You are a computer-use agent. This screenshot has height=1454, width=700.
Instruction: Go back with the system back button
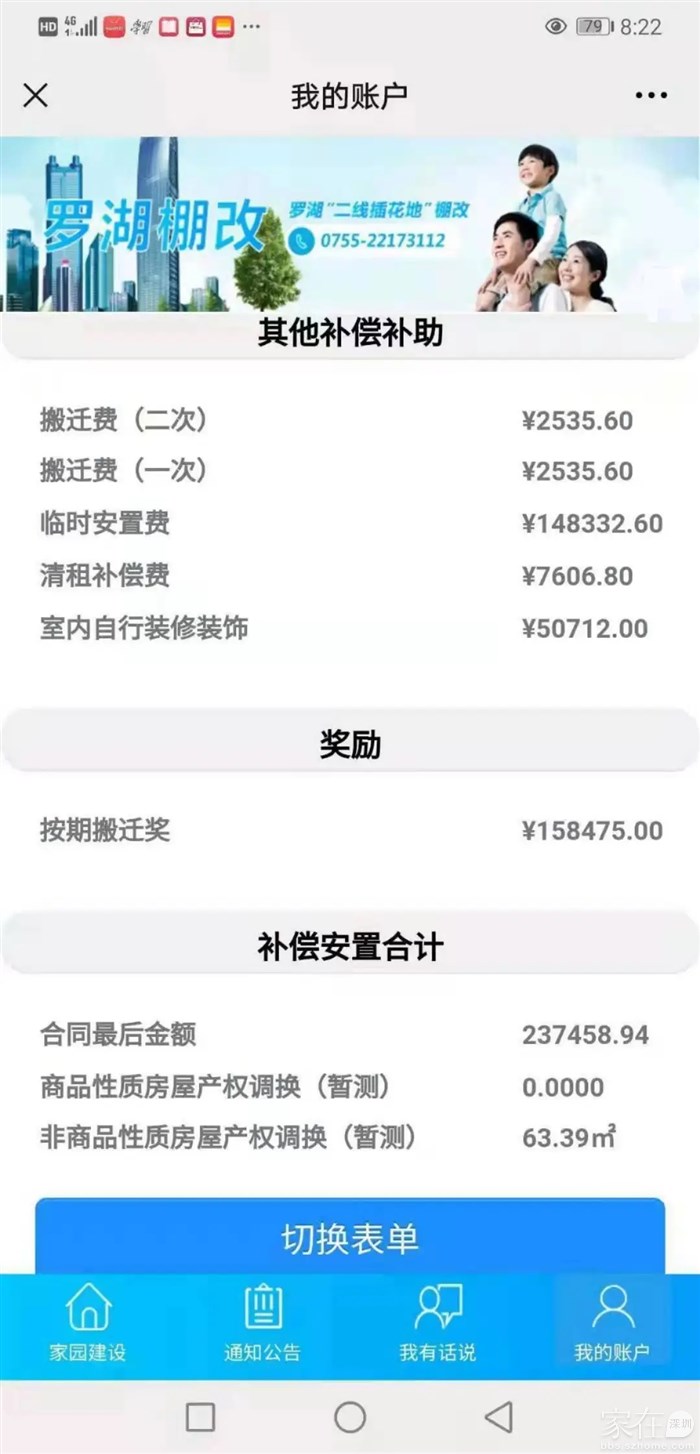pos(498,1416)
